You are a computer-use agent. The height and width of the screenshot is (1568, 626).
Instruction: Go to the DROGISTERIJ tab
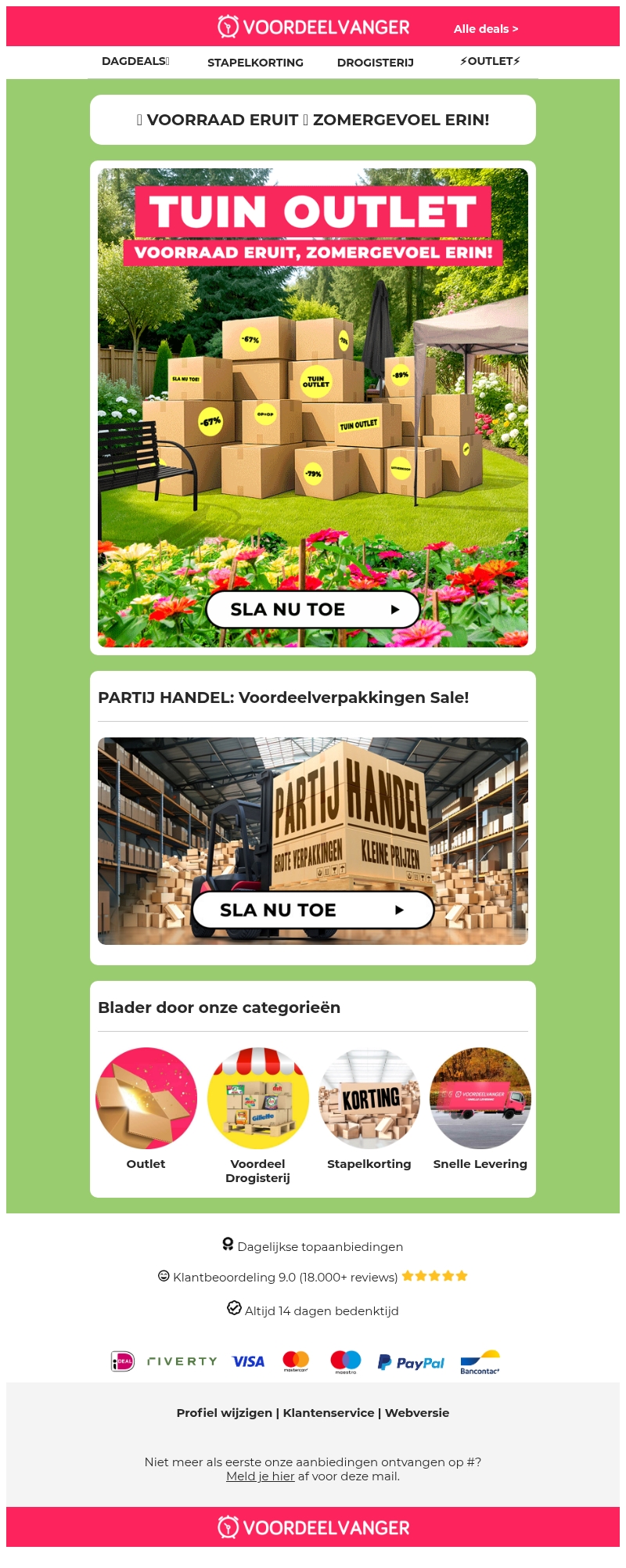click(375, 63)
